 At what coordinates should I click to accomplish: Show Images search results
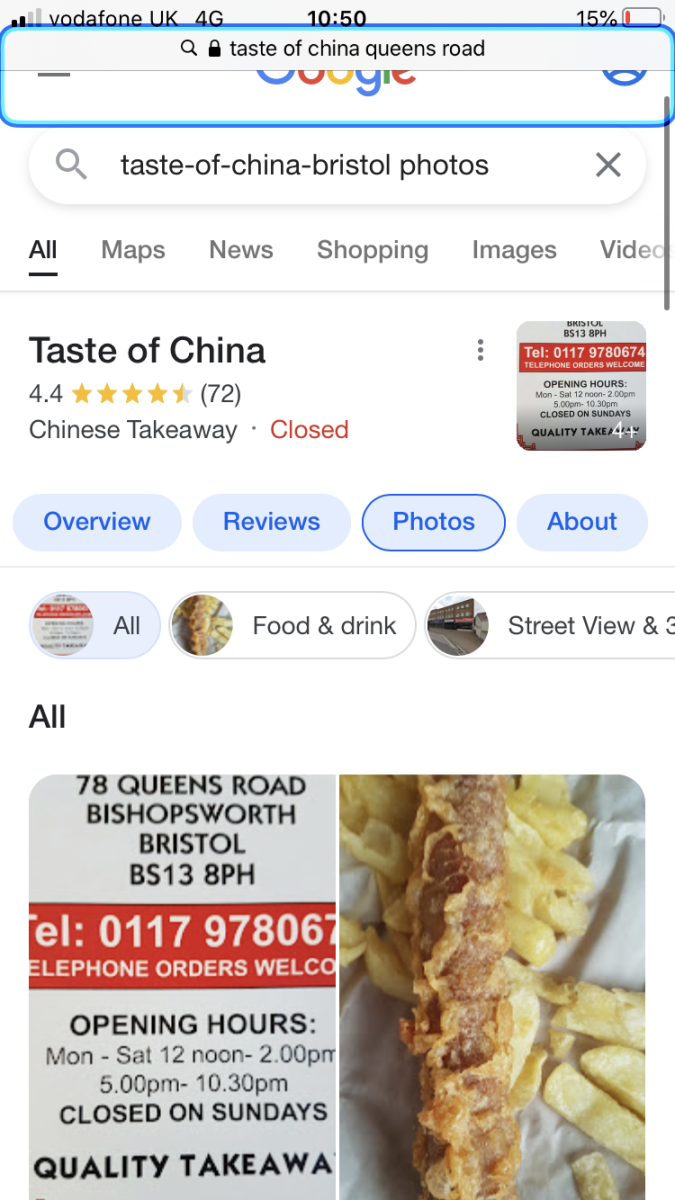click(x=514, y=250)
